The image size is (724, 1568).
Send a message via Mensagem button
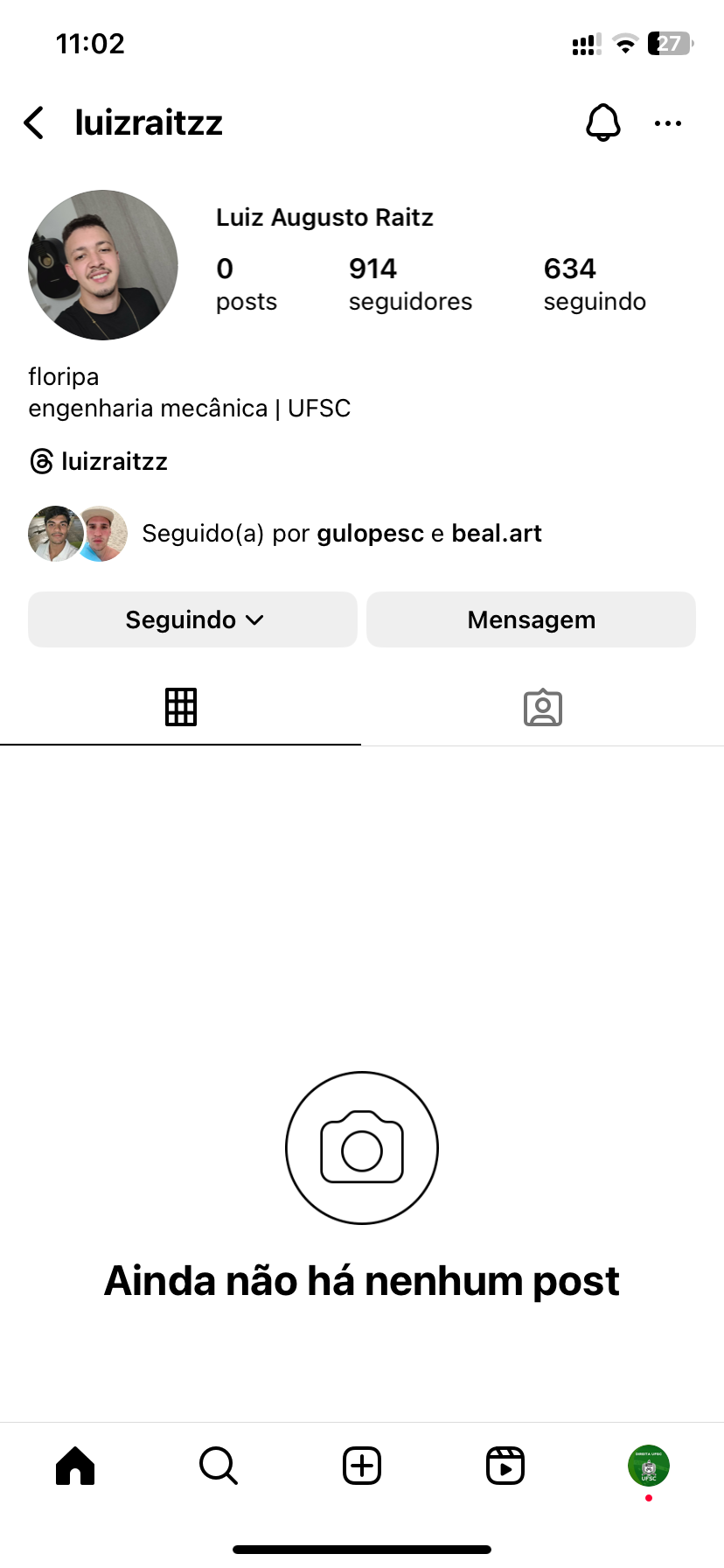pos(531,619)
